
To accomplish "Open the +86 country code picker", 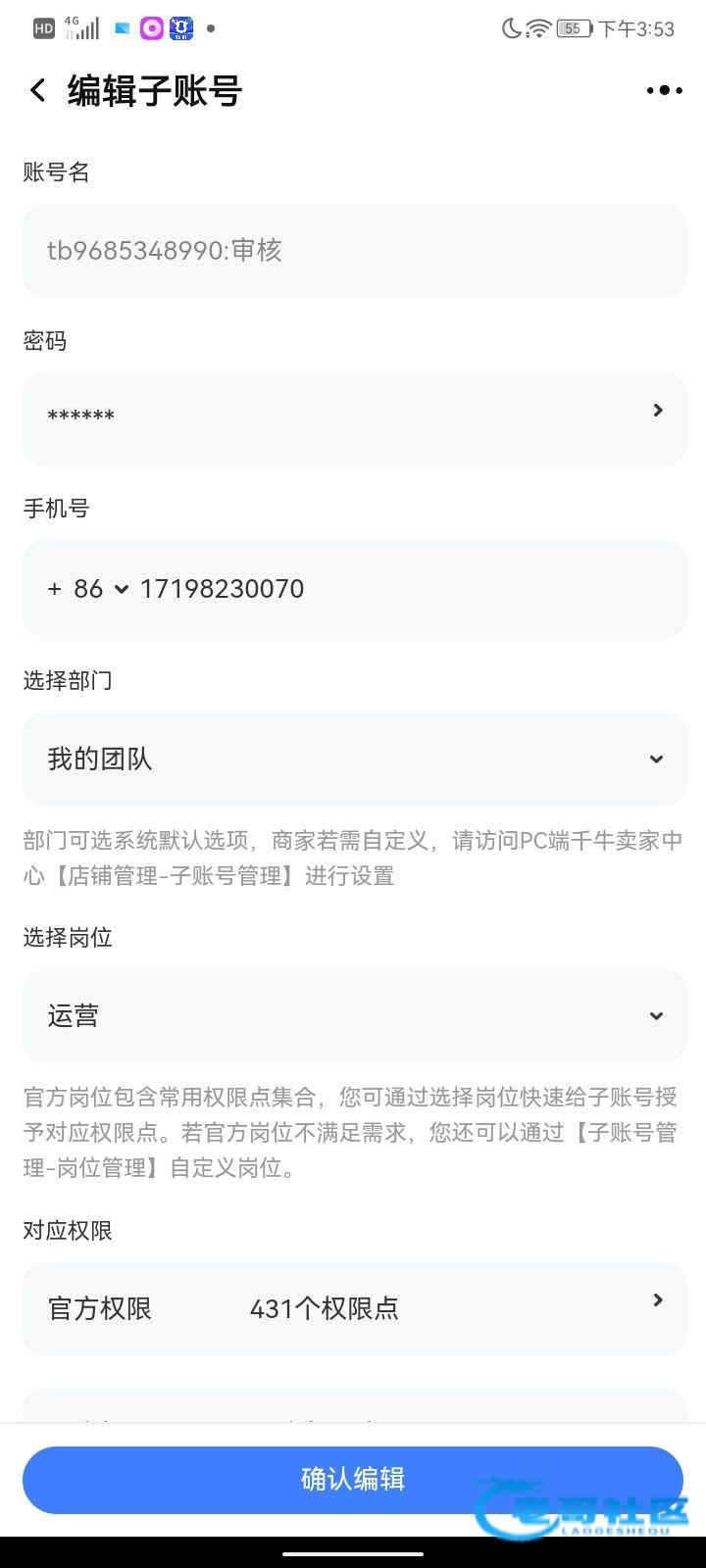I will pyautogui.click(x=88, y=589).
